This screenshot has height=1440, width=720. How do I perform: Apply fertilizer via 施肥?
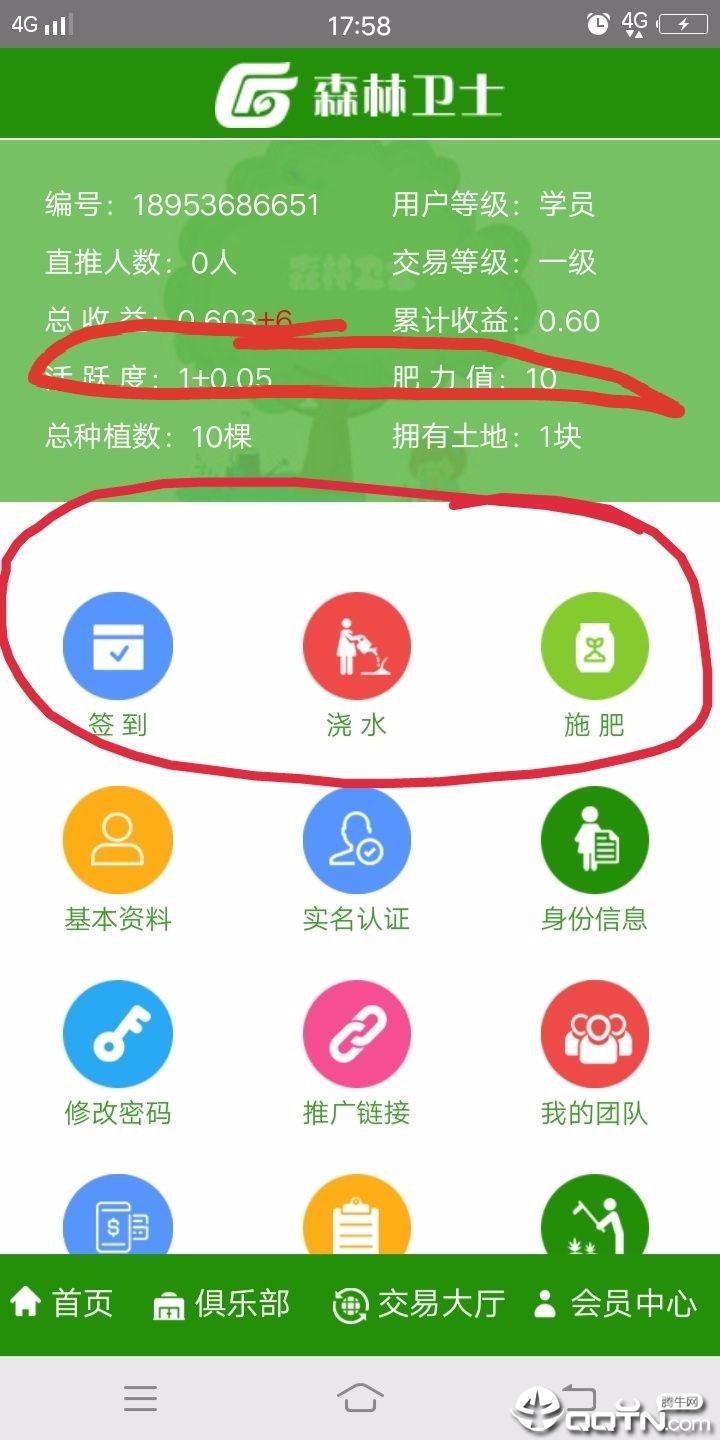(594, 646)
